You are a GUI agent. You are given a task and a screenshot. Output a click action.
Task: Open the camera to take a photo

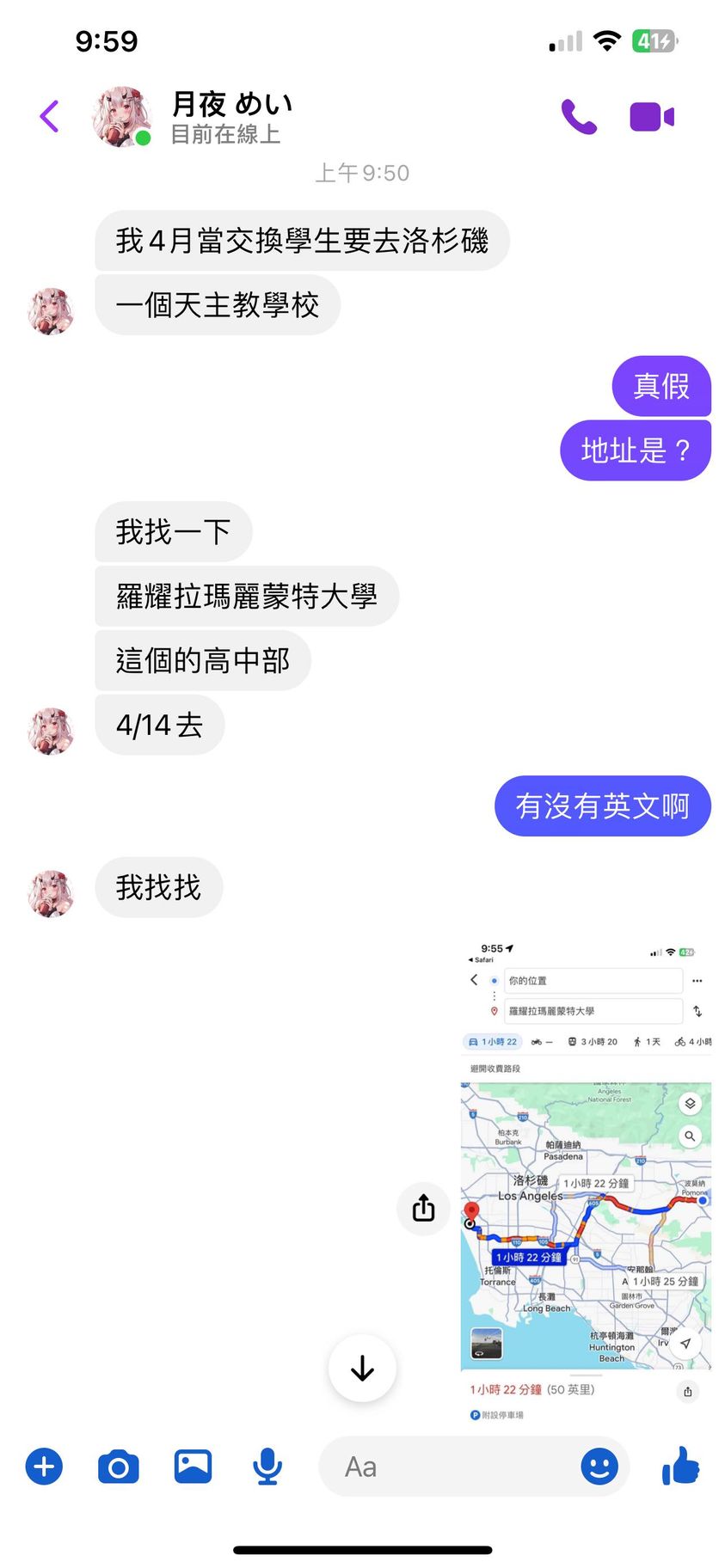pyautogui.click(x=119, y=1467)
